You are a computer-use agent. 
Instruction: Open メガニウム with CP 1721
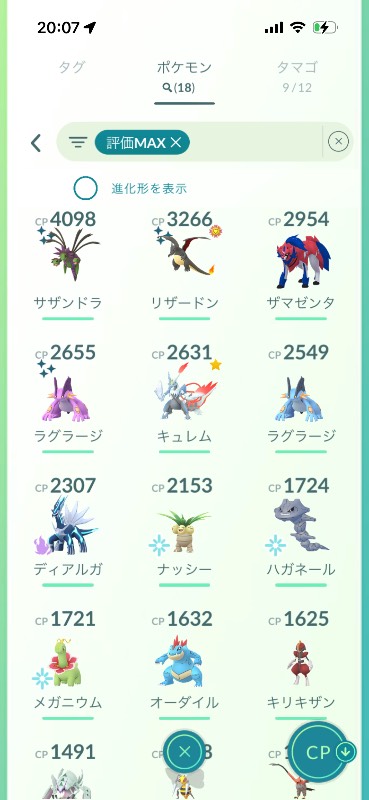click(67, 664)
